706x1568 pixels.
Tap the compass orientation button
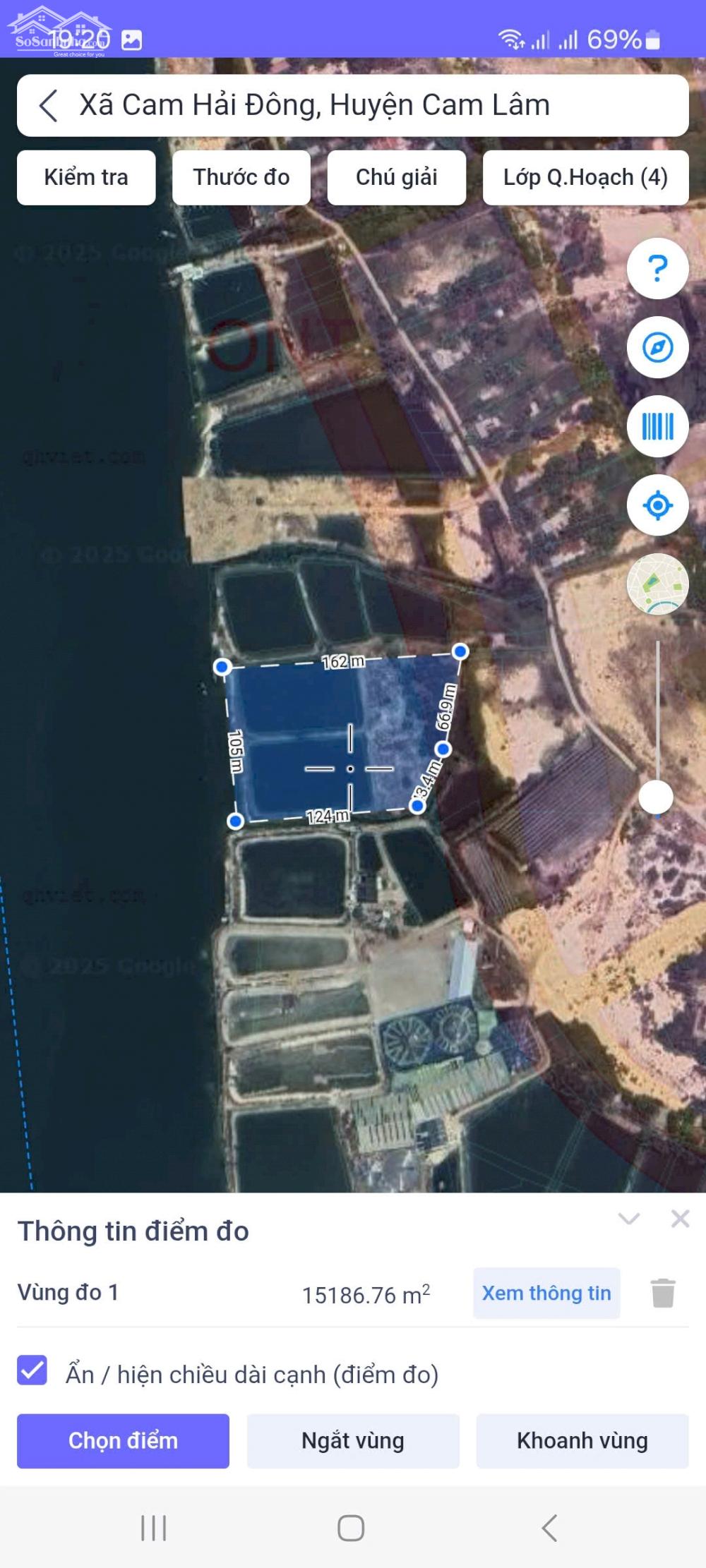[657, 348]
